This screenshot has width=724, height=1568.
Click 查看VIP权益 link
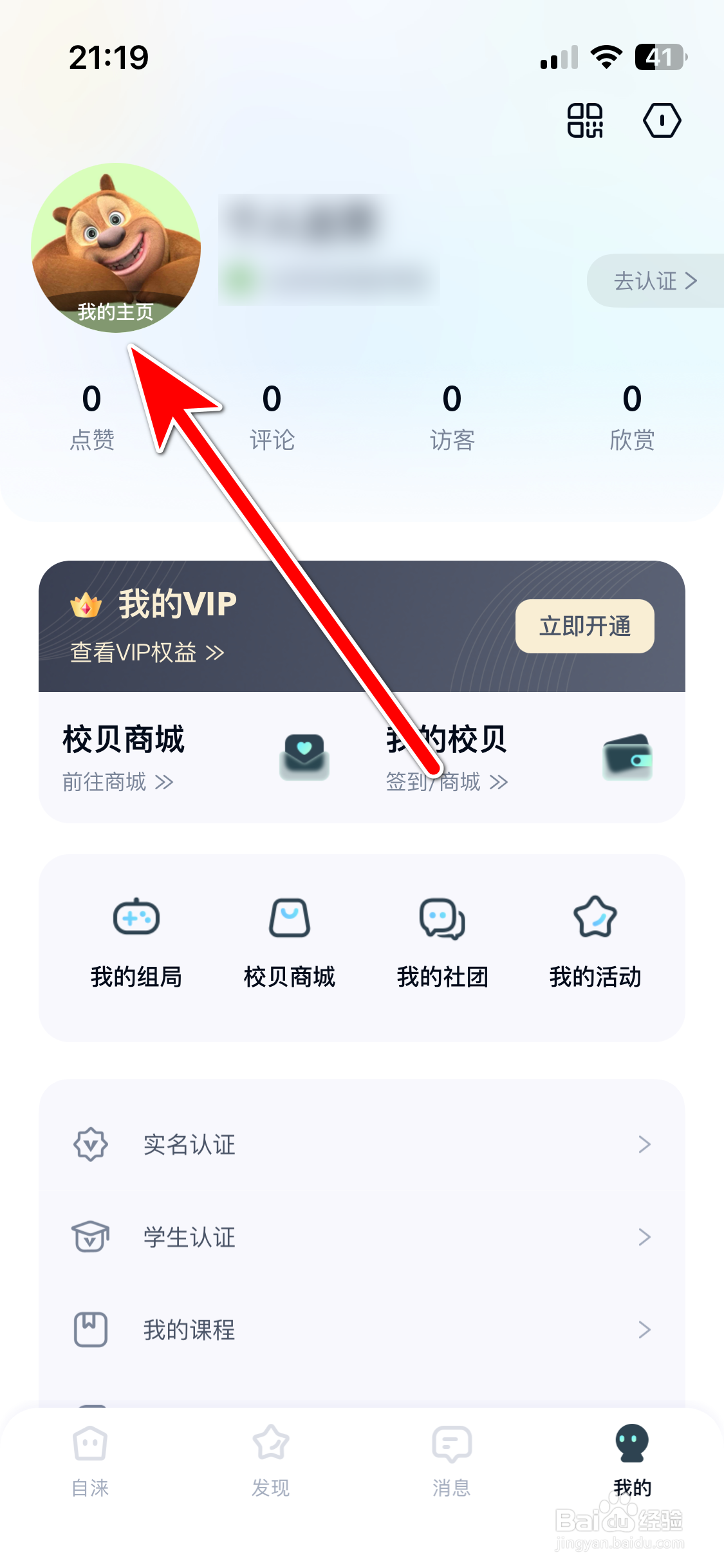pyautogui.click(x=145, y=653)
